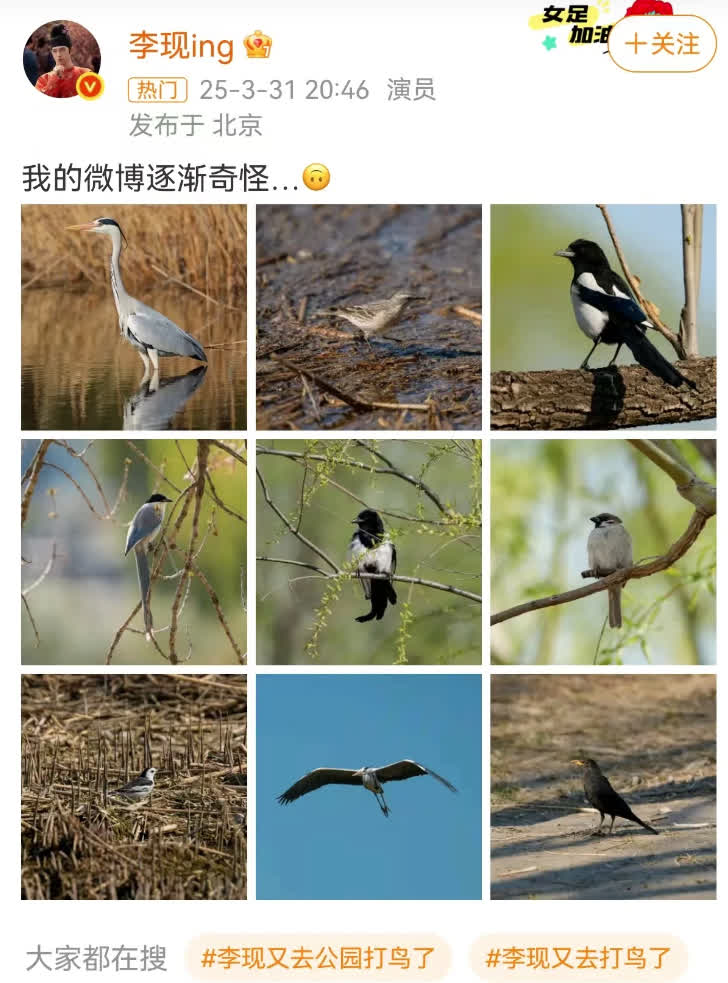Open the blackbird on the ground photo

click(603, 786)
